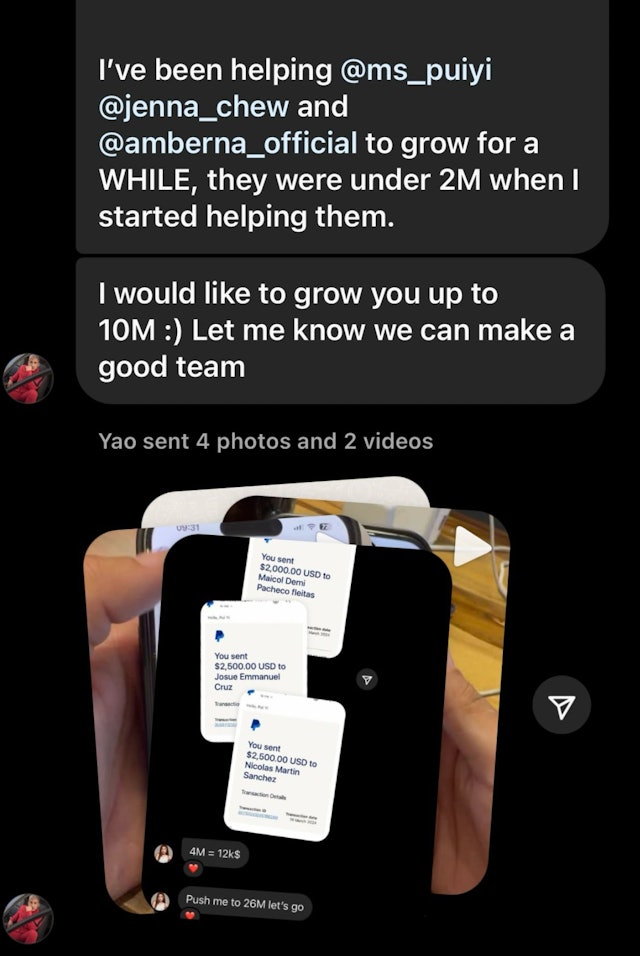
Task: Open the stack of photos and videos from Yao
Action: tap(300, 700)
